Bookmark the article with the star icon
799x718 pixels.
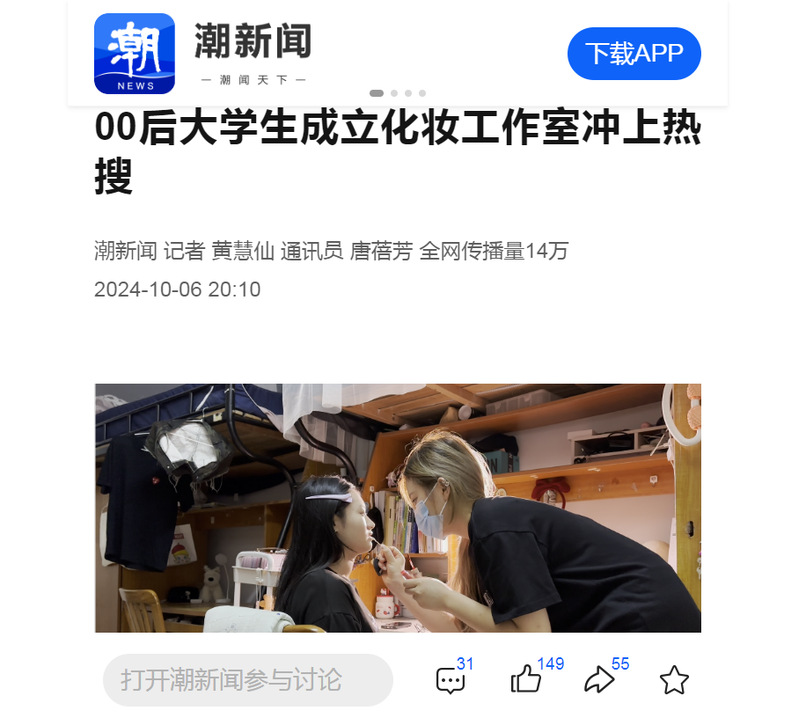pos(674,681)
